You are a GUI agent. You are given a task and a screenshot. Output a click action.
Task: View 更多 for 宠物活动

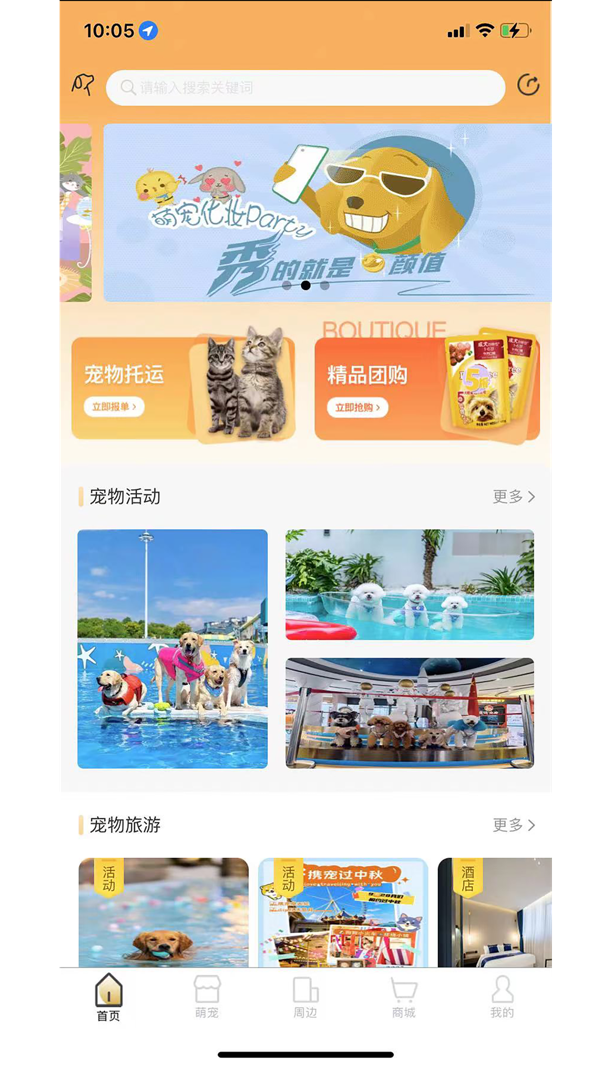pos(514,497)
